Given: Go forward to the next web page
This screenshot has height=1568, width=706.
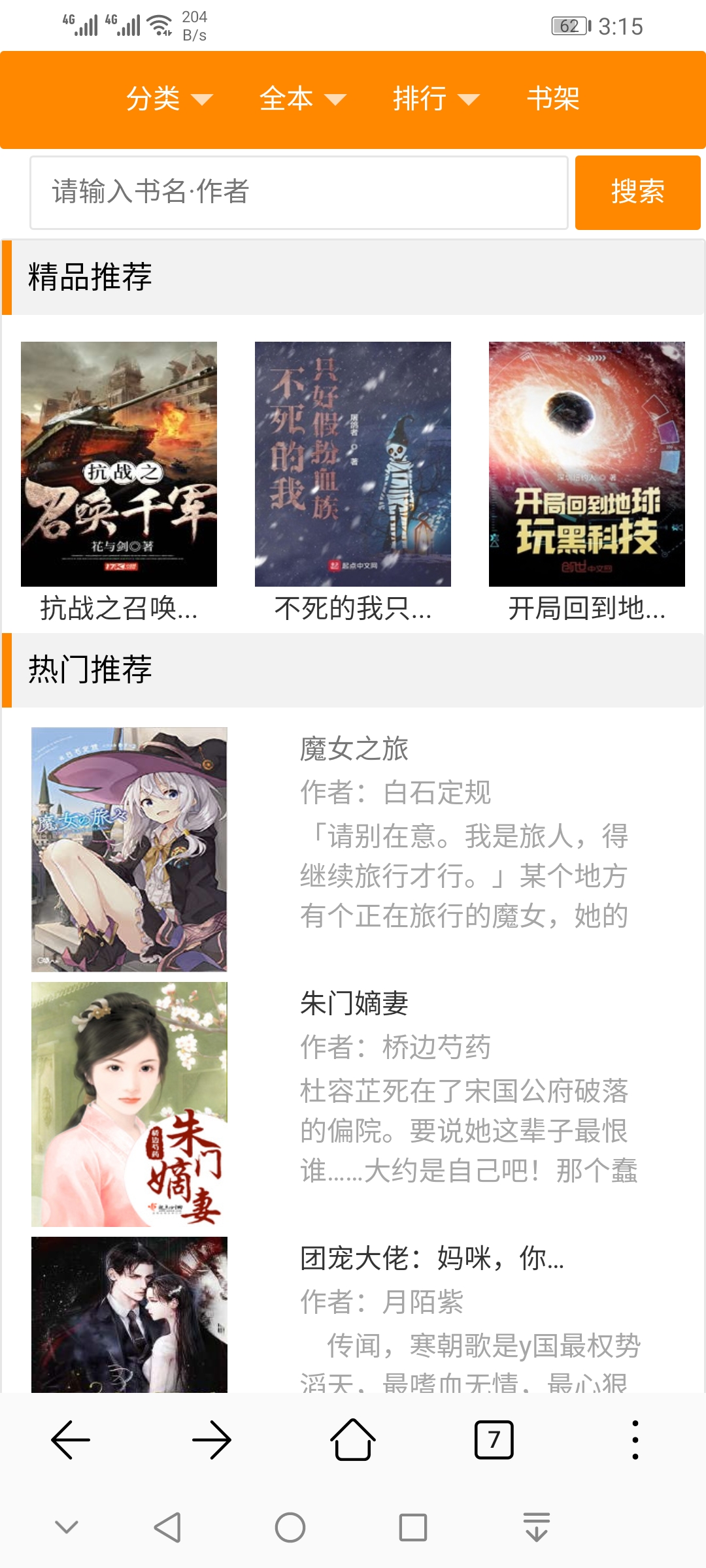Looking at the screenshot, I should pyautogui.click(x=212, y=1439).
